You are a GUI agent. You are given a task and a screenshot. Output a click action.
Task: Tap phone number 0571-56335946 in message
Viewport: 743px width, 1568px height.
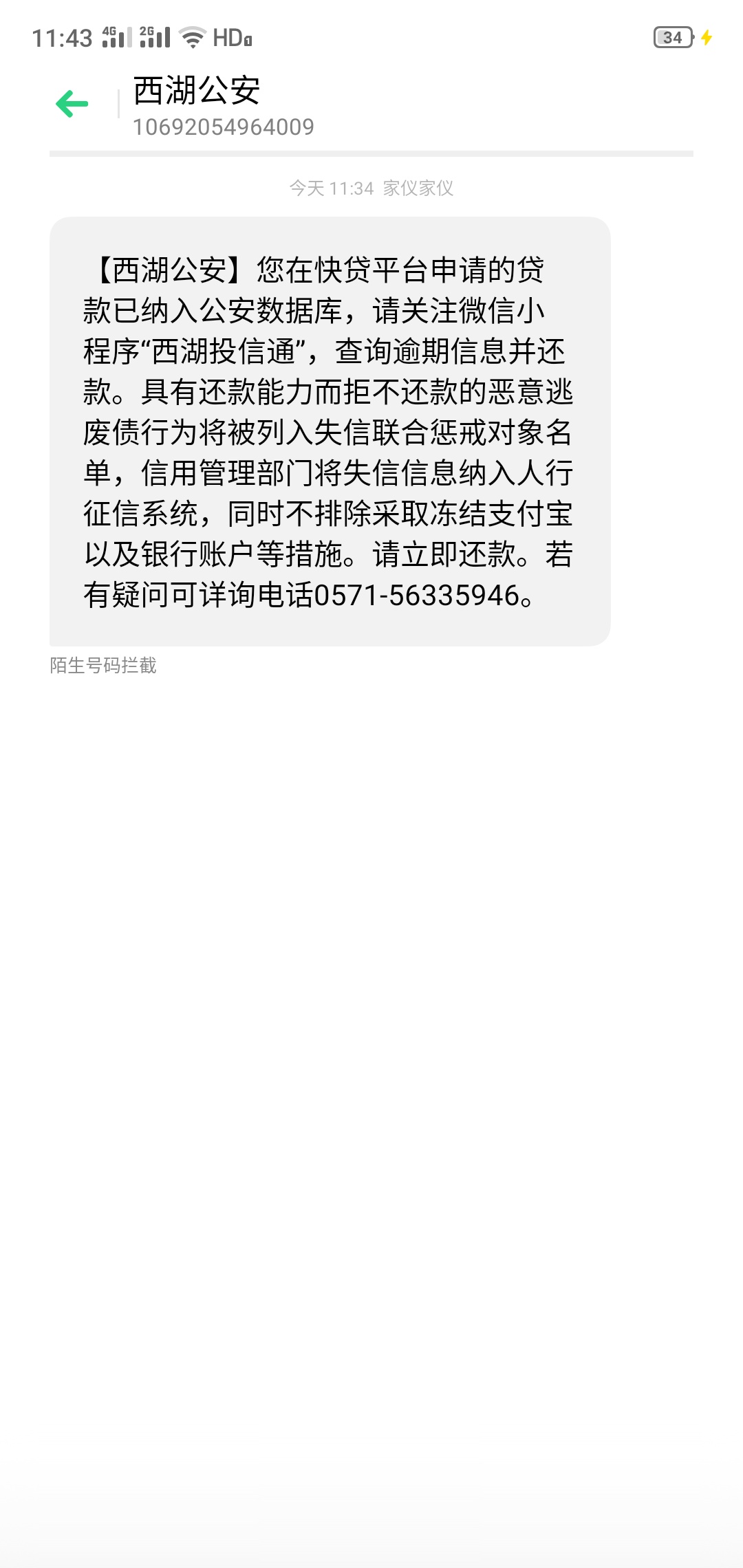pyautogui.click(x=416, y=596)
